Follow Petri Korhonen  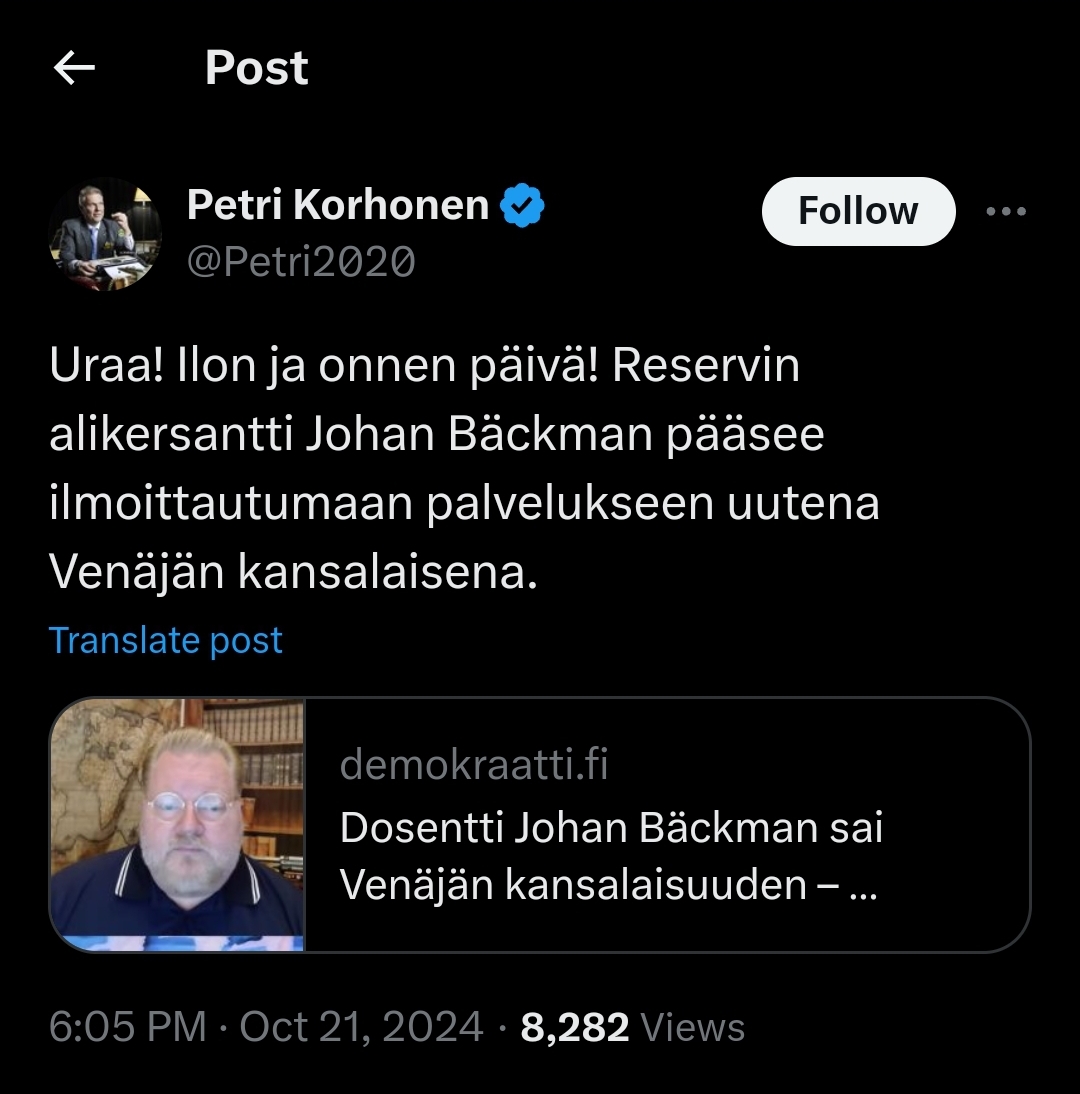858,211
